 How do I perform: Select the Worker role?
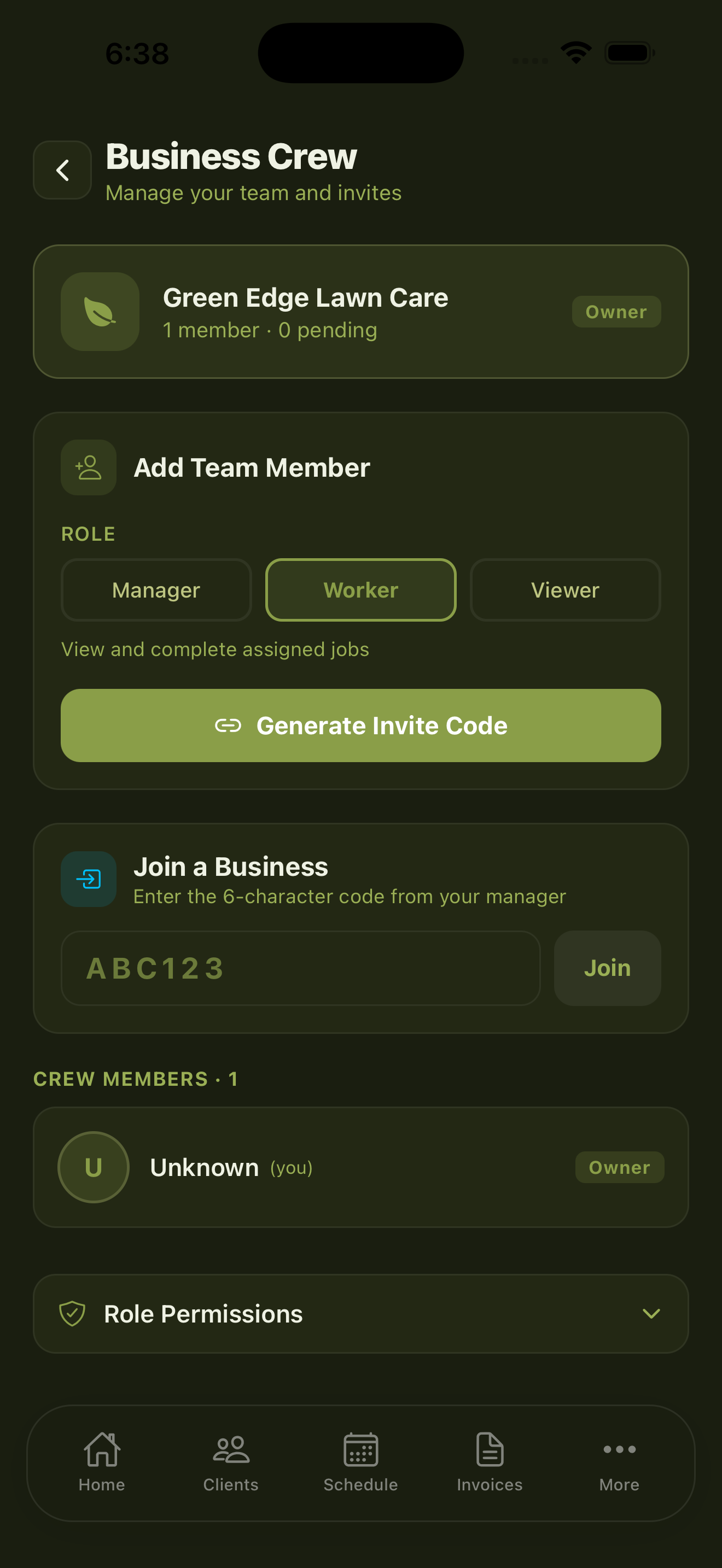[360, 589]
